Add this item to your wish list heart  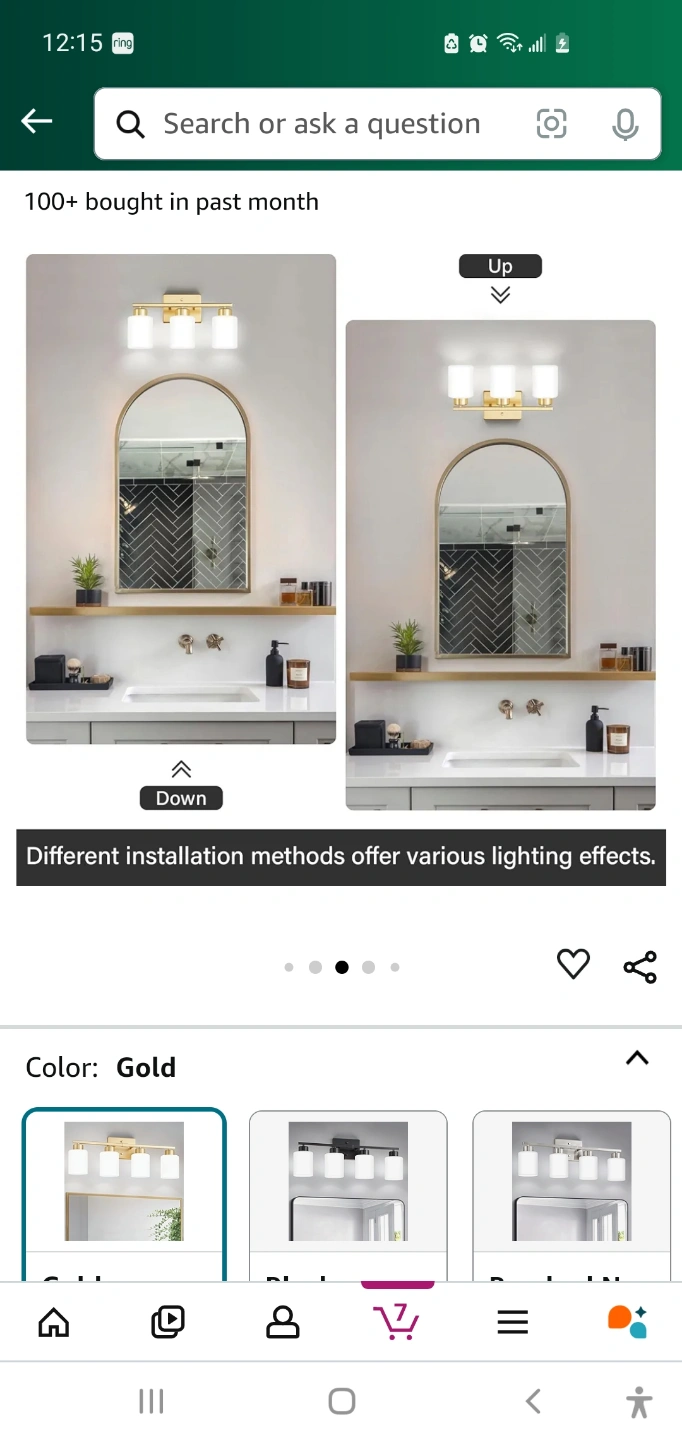click(x=573, y=964)
